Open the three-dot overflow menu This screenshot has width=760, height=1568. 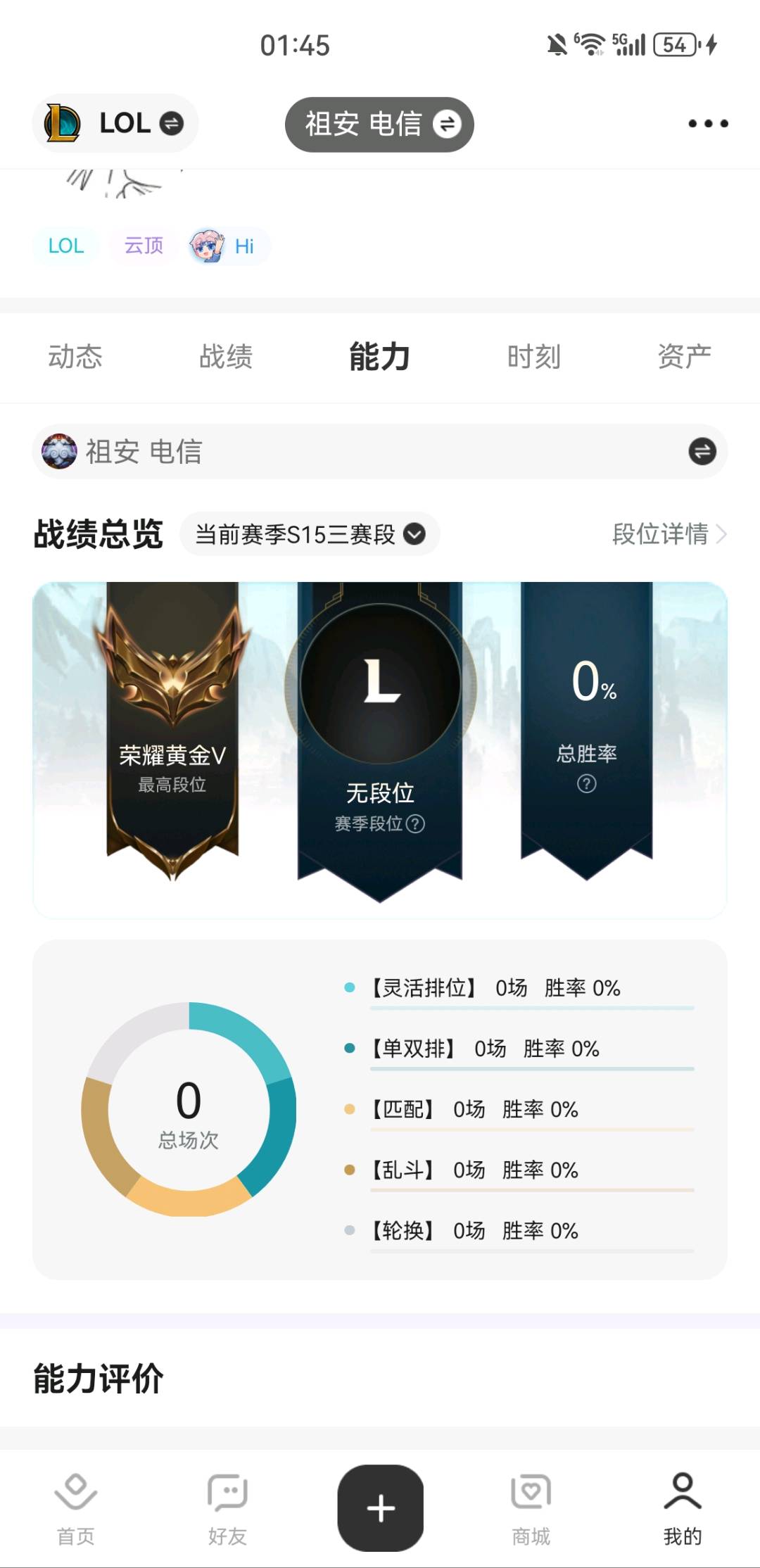(x=708, y=124)
